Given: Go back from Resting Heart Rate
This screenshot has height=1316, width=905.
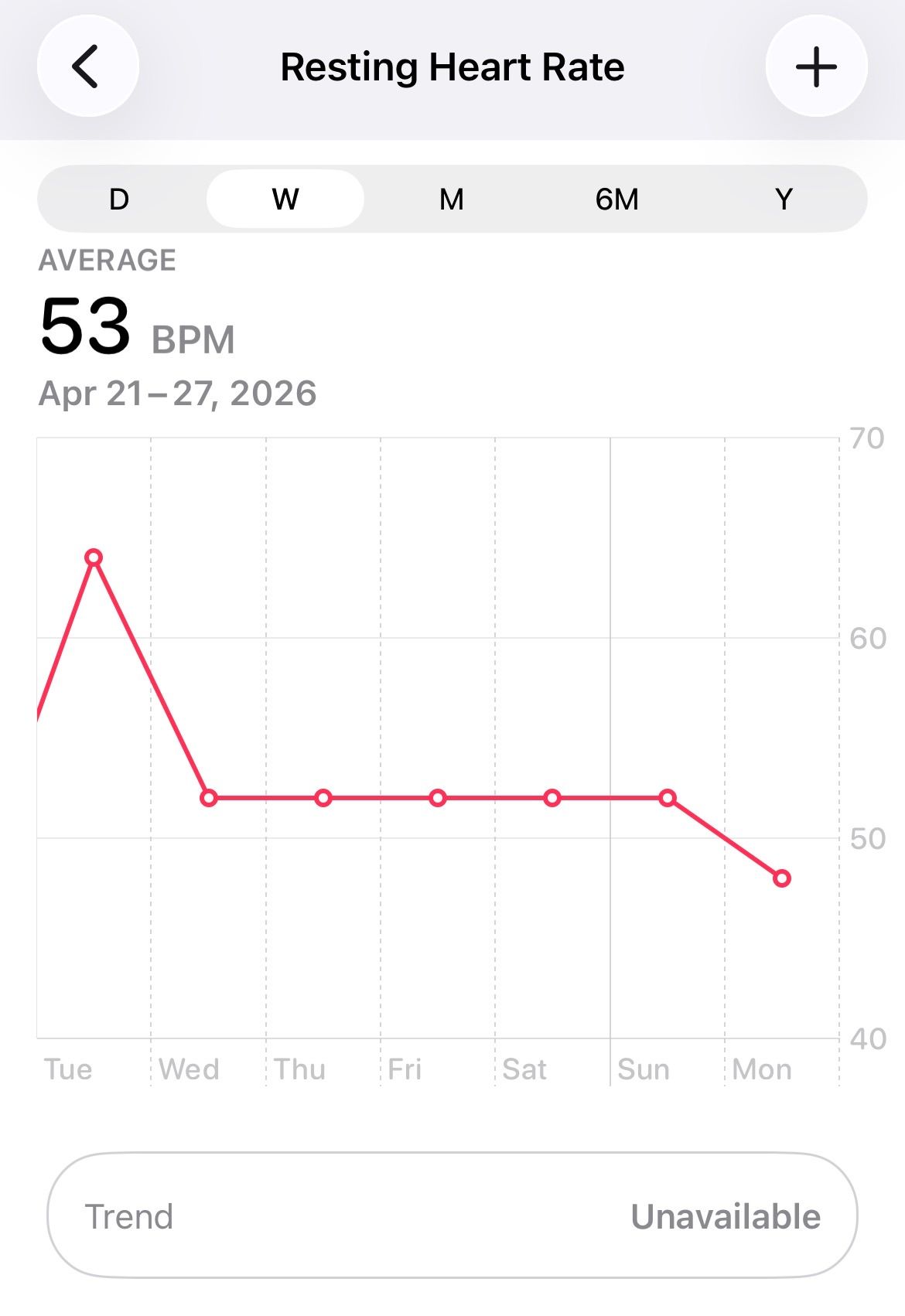Looking at the screenshot, I should tap(87, 66).
